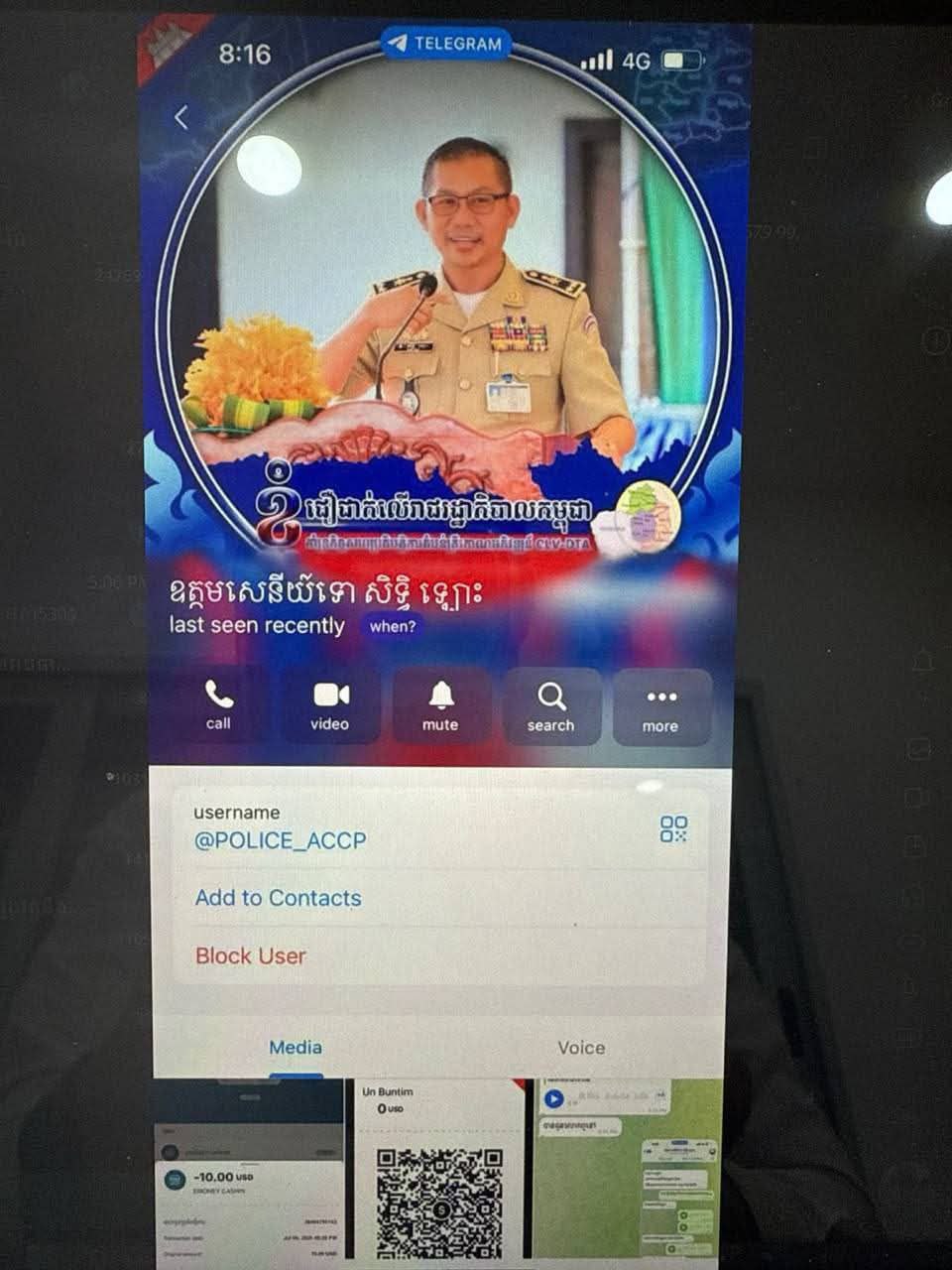Search within this conversation
The image size is (952, 1270).
coord(551,705)
